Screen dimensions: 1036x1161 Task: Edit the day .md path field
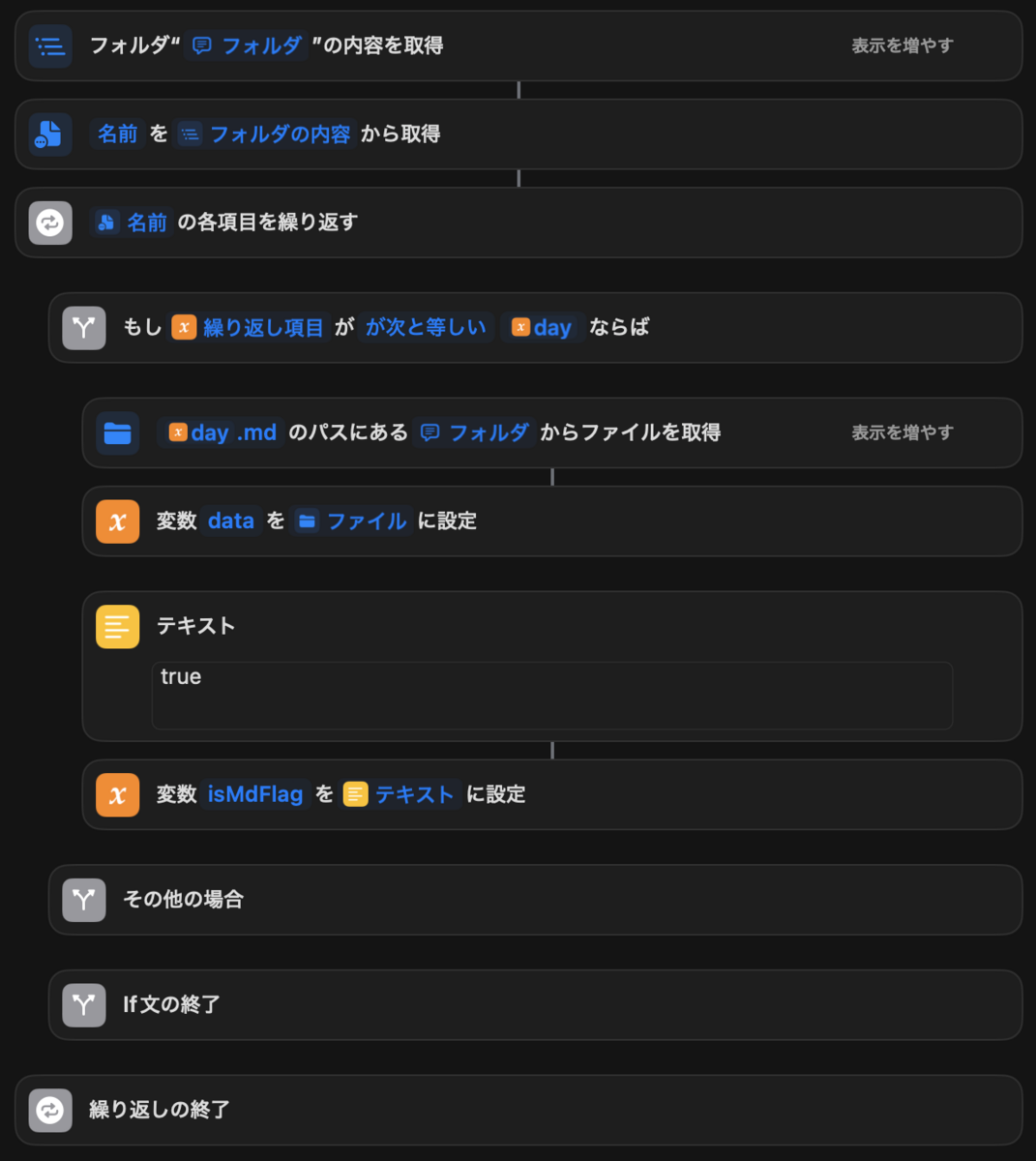coord(222,432)
